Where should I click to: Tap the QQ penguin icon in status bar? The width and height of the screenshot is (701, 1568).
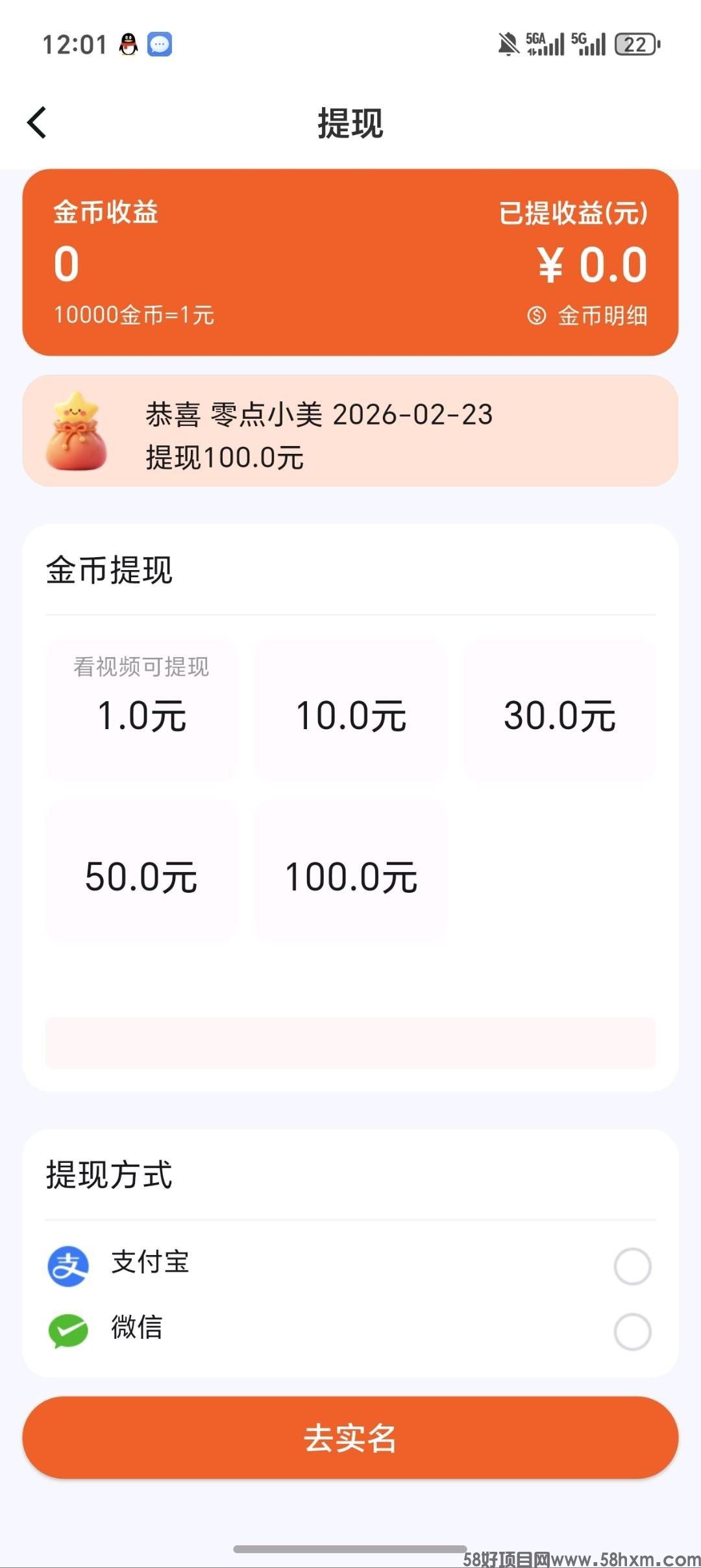[127, 43]
